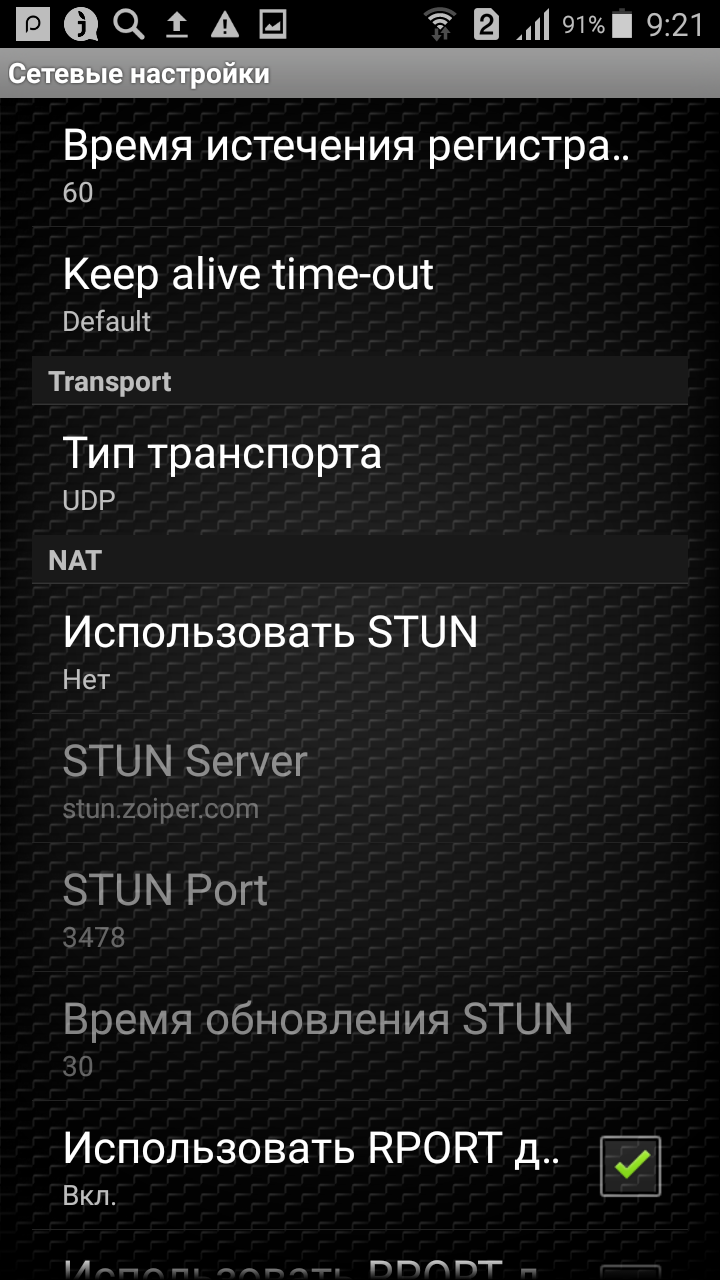This screenshot has height=1280, width=720.
Task: Open Использовать STUN option
Action: tap(360, 650)
